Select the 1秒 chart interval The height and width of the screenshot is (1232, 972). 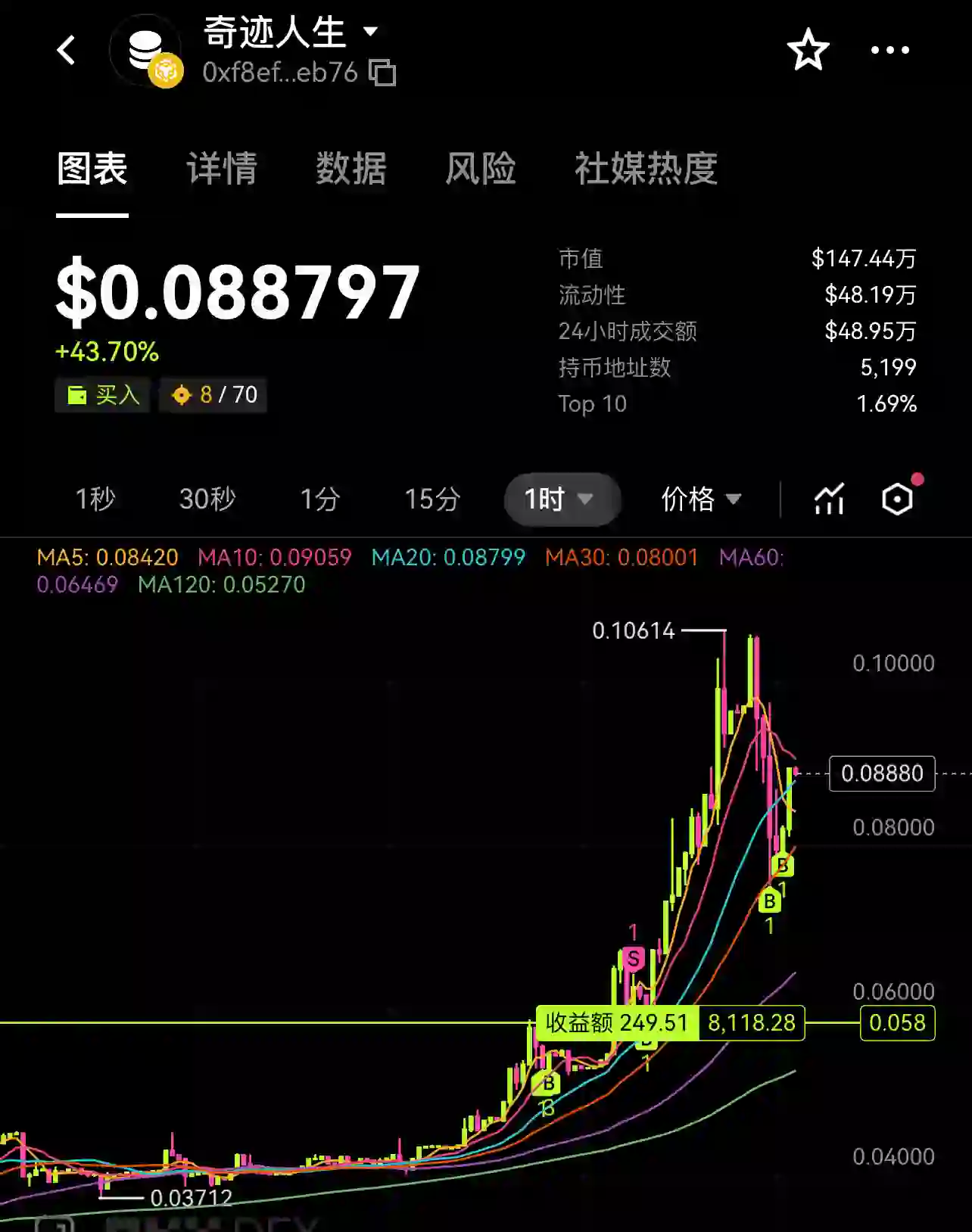(x=95, y=499)
